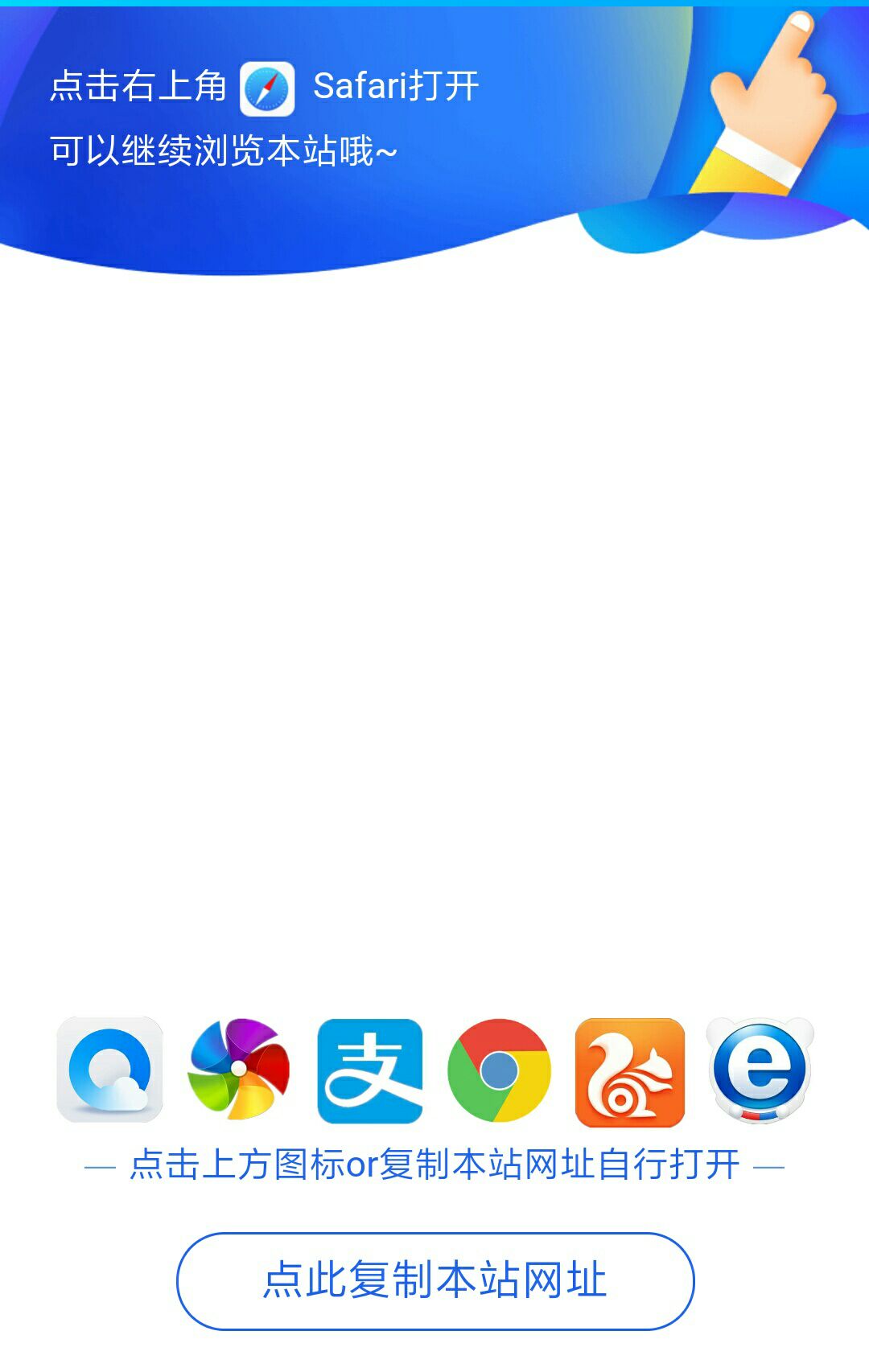Screen dimensions: 869x1372
Task: Open site in QQ Browser icon
Action: tap(109, 1070)
